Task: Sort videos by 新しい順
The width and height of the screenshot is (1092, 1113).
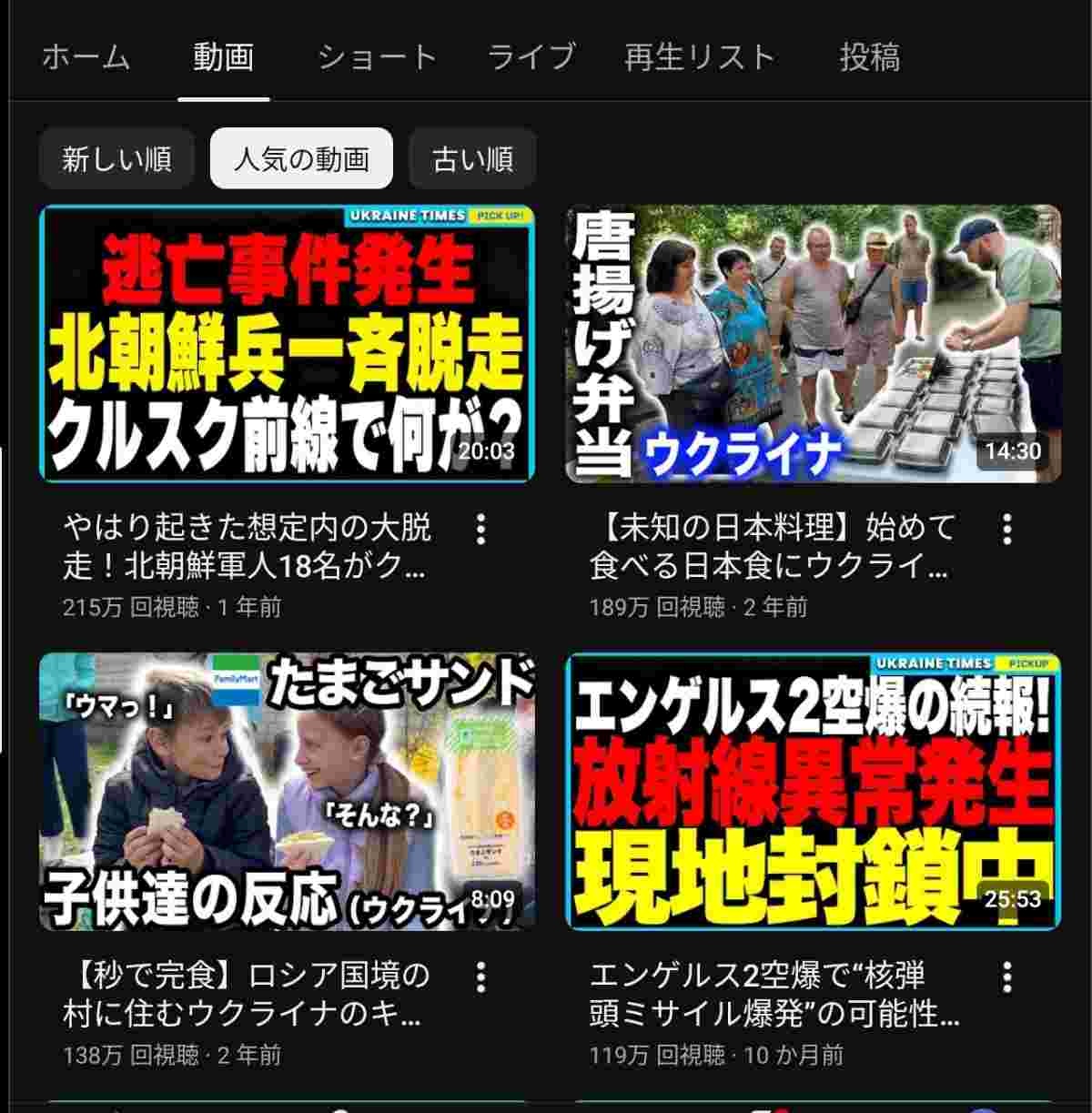Action: tap(116, 159)
